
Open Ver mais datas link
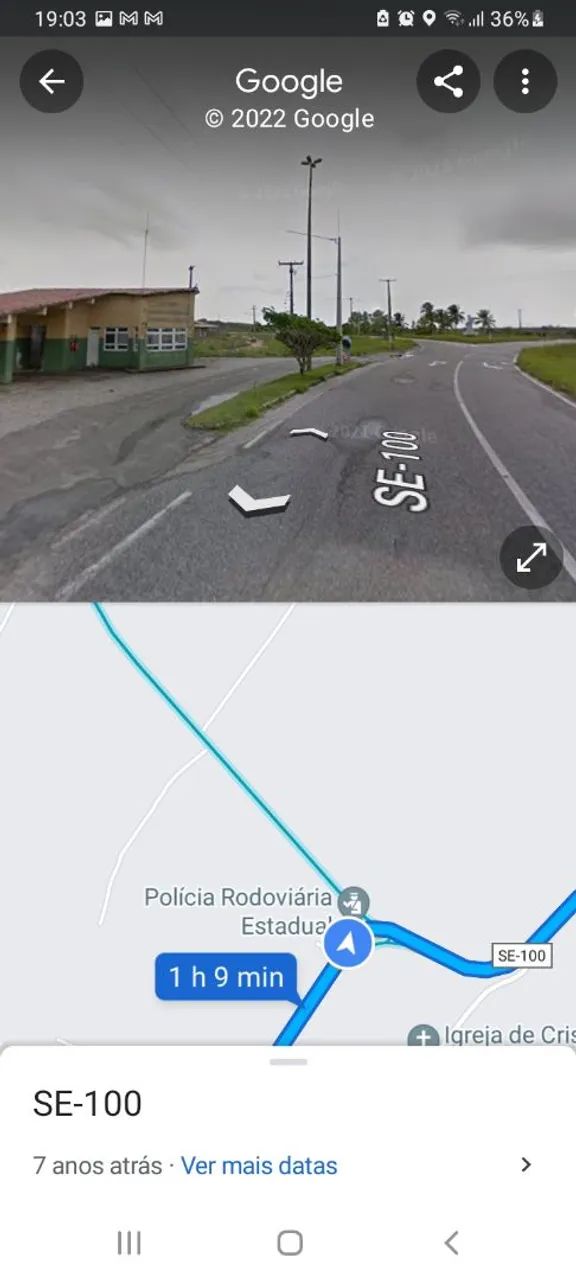tap(259, 1165)
